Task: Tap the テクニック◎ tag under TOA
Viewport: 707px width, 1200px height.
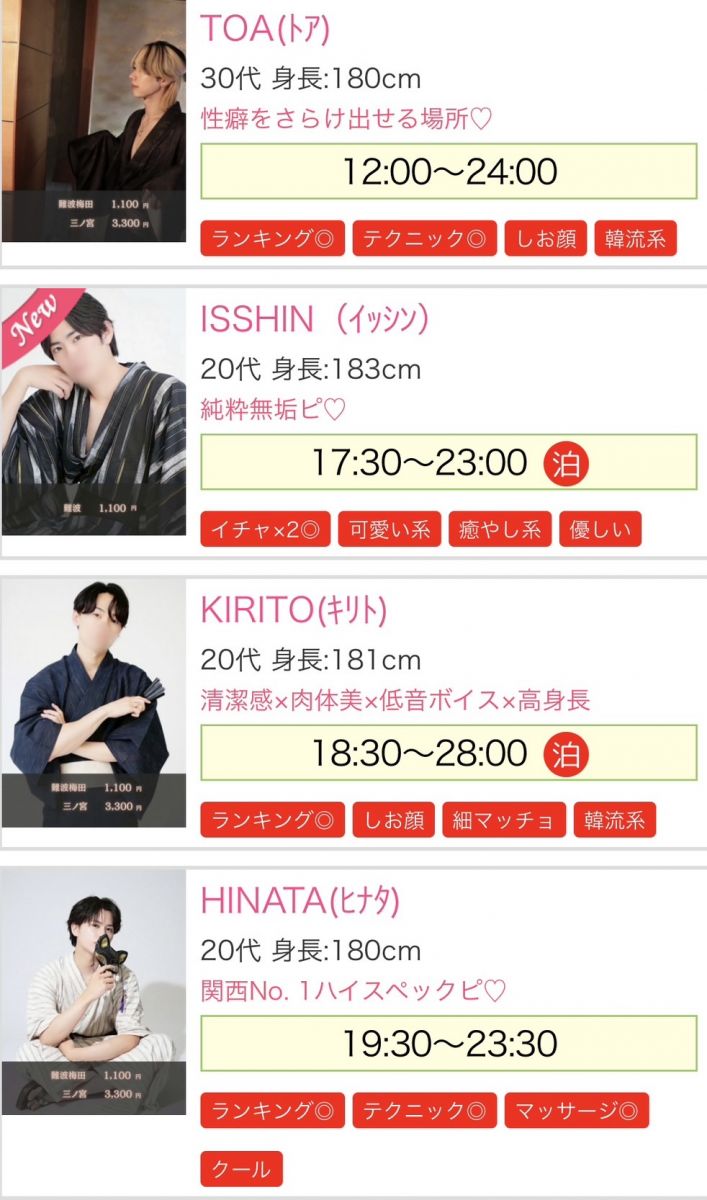Action: coord(424,239)
